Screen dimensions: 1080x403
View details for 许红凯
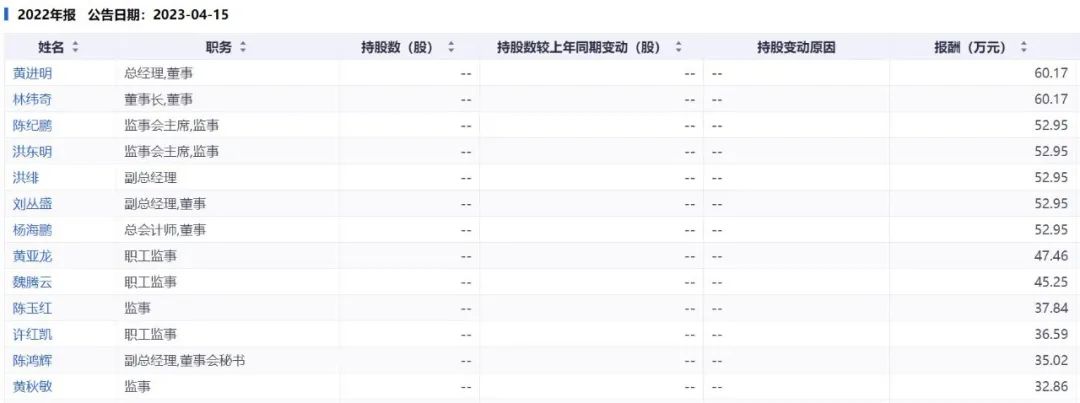(x=33, y=334)
